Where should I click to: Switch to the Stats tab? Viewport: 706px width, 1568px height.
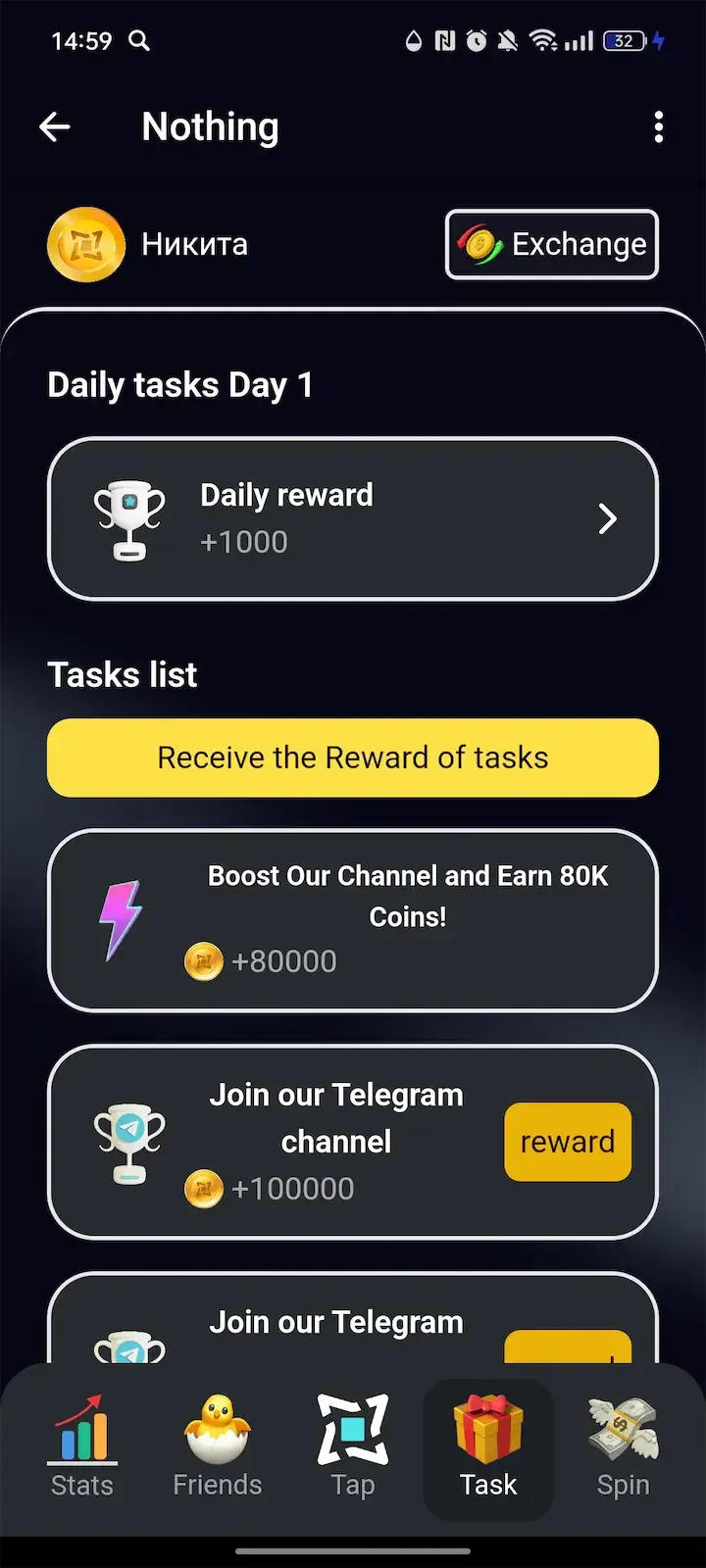[x=82, y=1447]
